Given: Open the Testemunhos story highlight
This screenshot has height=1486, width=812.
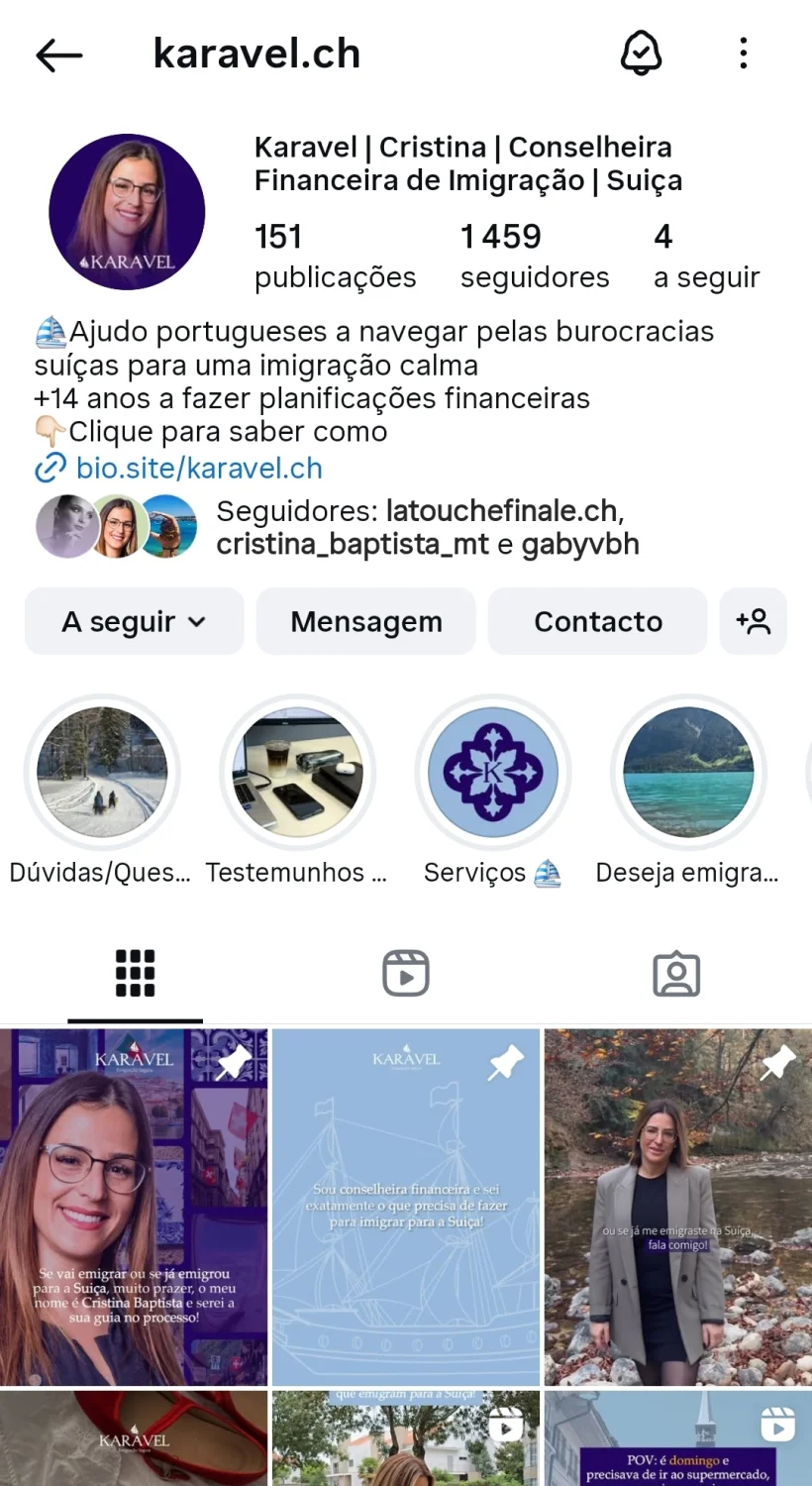Looking at the screenshot, I should point(297,773).
